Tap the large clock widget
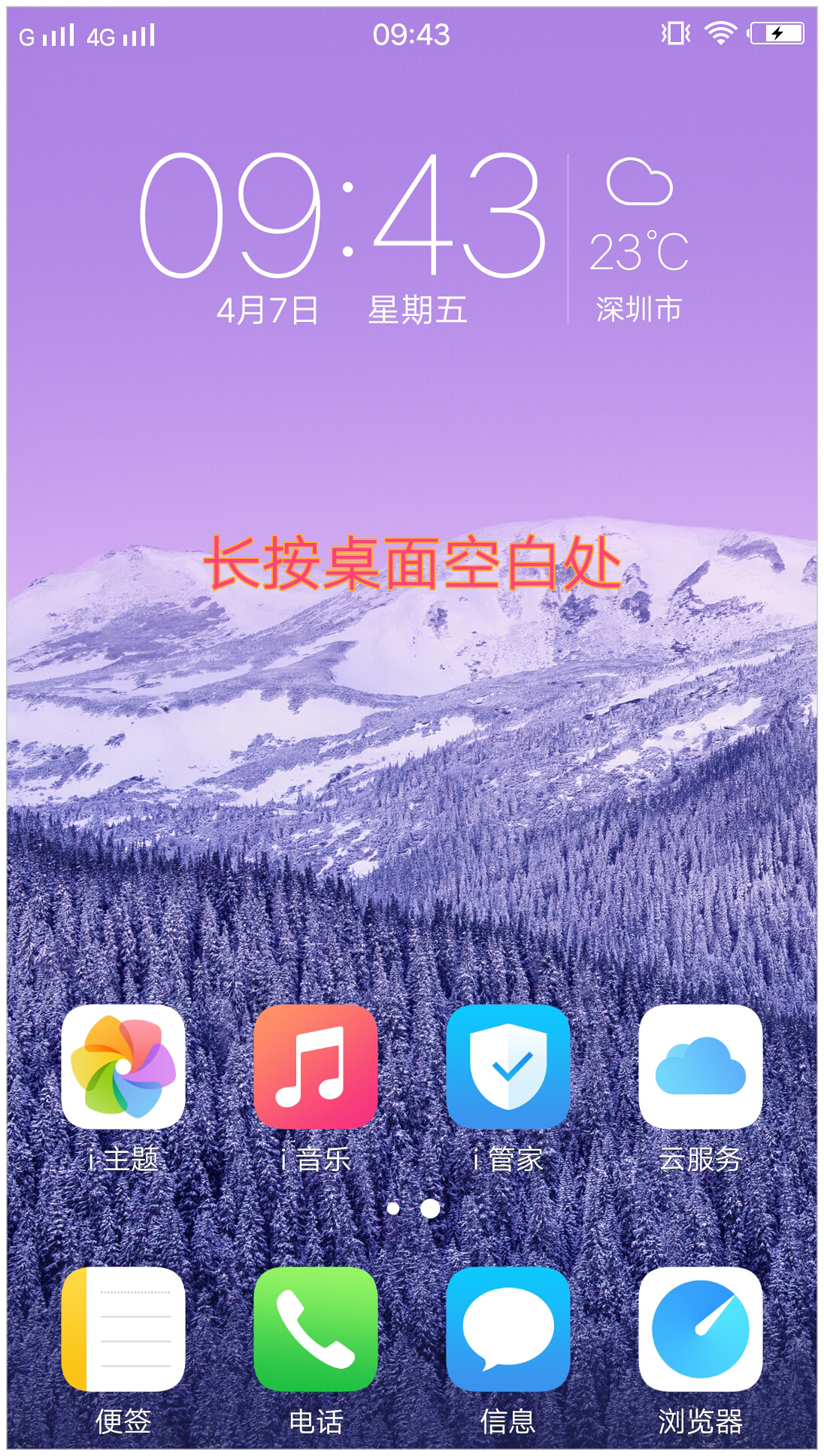The width and height of the screenshot is (824, 1456). (343, 218)
